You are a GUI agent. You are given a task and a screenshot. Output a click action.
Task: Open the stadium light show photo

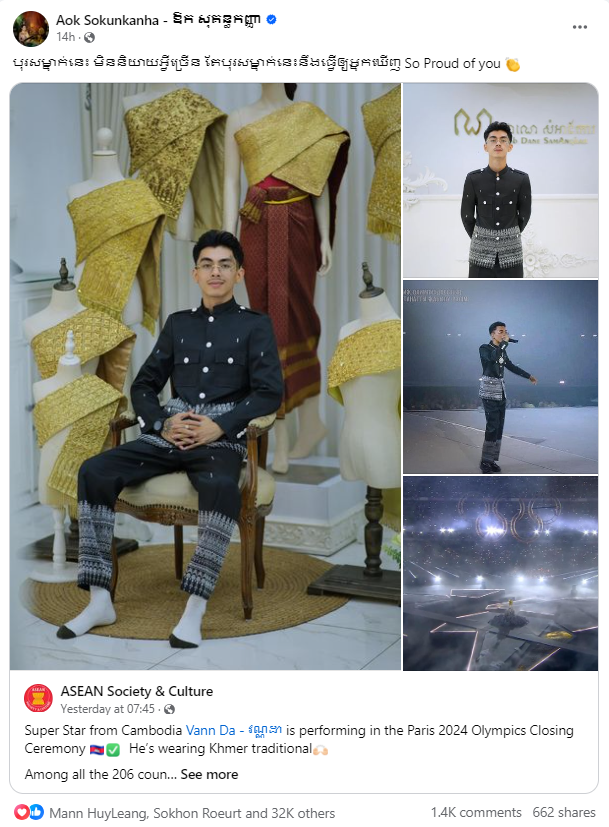(500, 573)
